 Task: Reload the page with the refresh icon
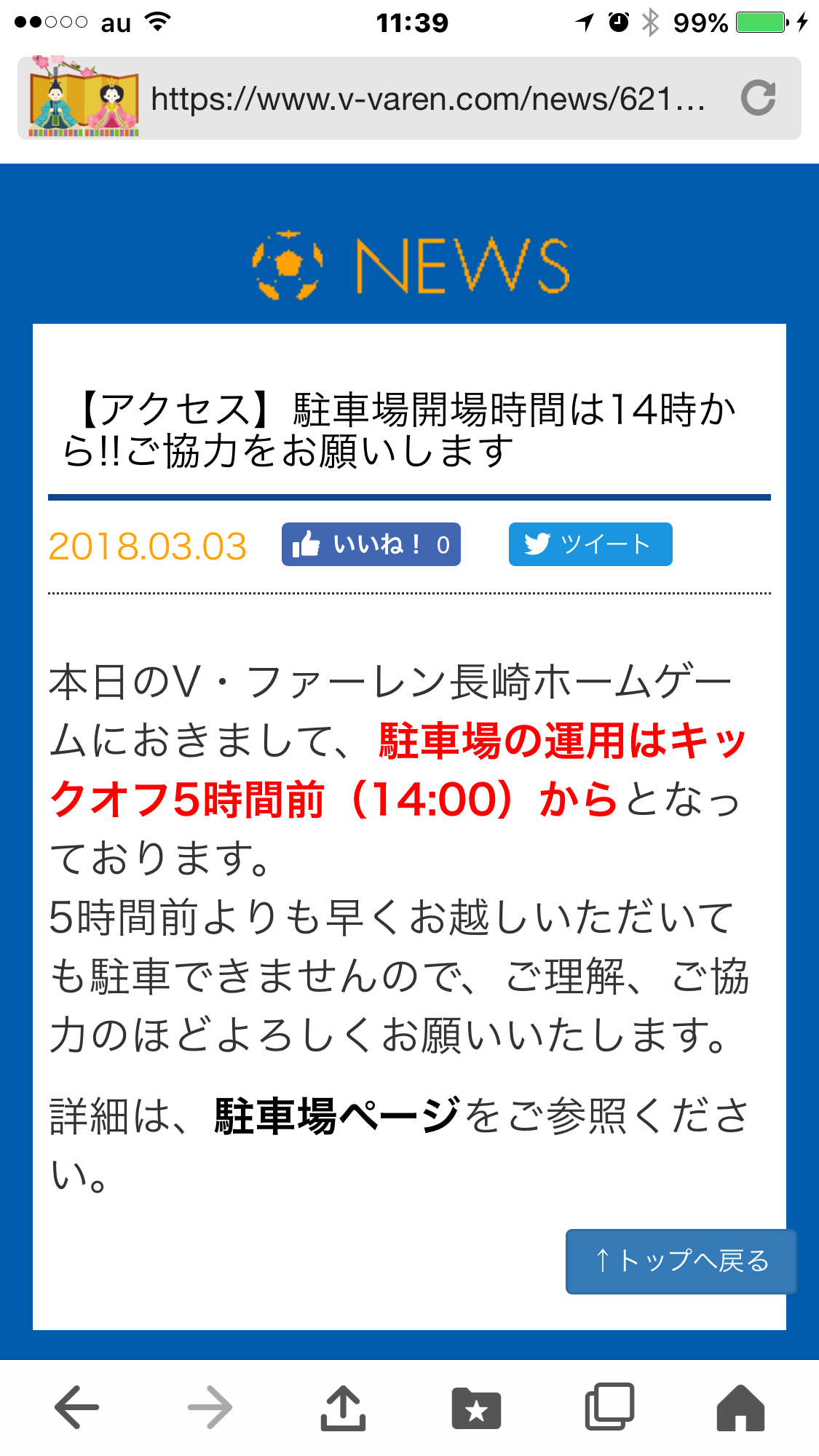coord(758,98)
